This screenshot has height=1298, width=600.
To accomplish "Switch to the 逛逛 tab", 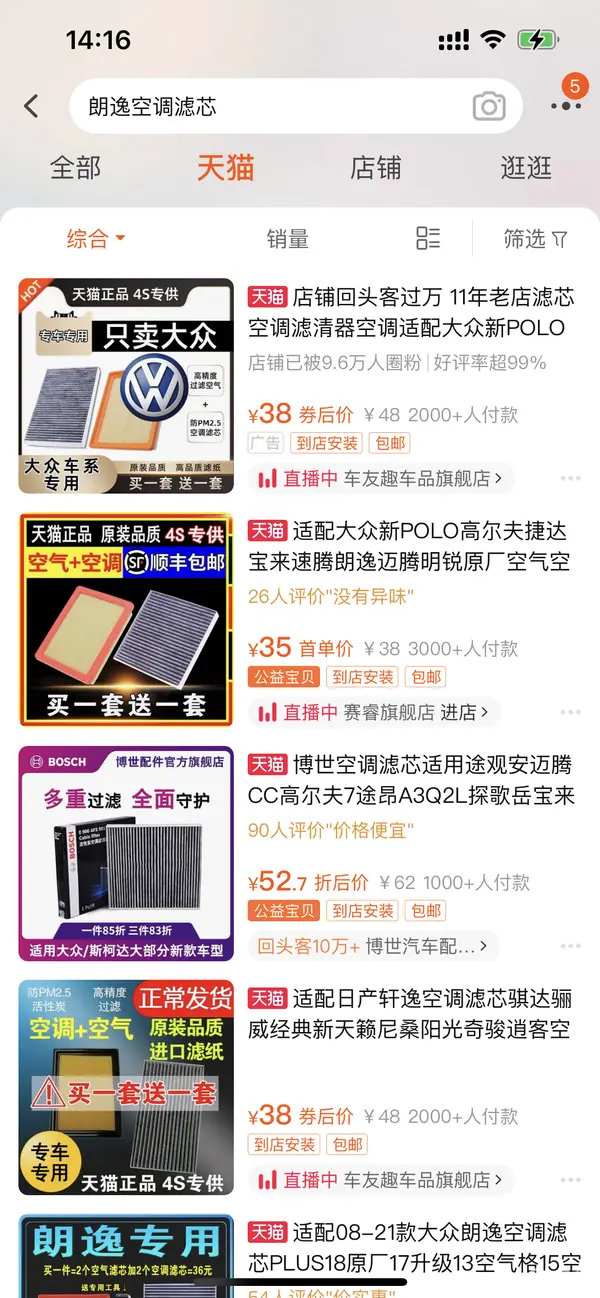I will pyautogui.click(x=526, y=167).
